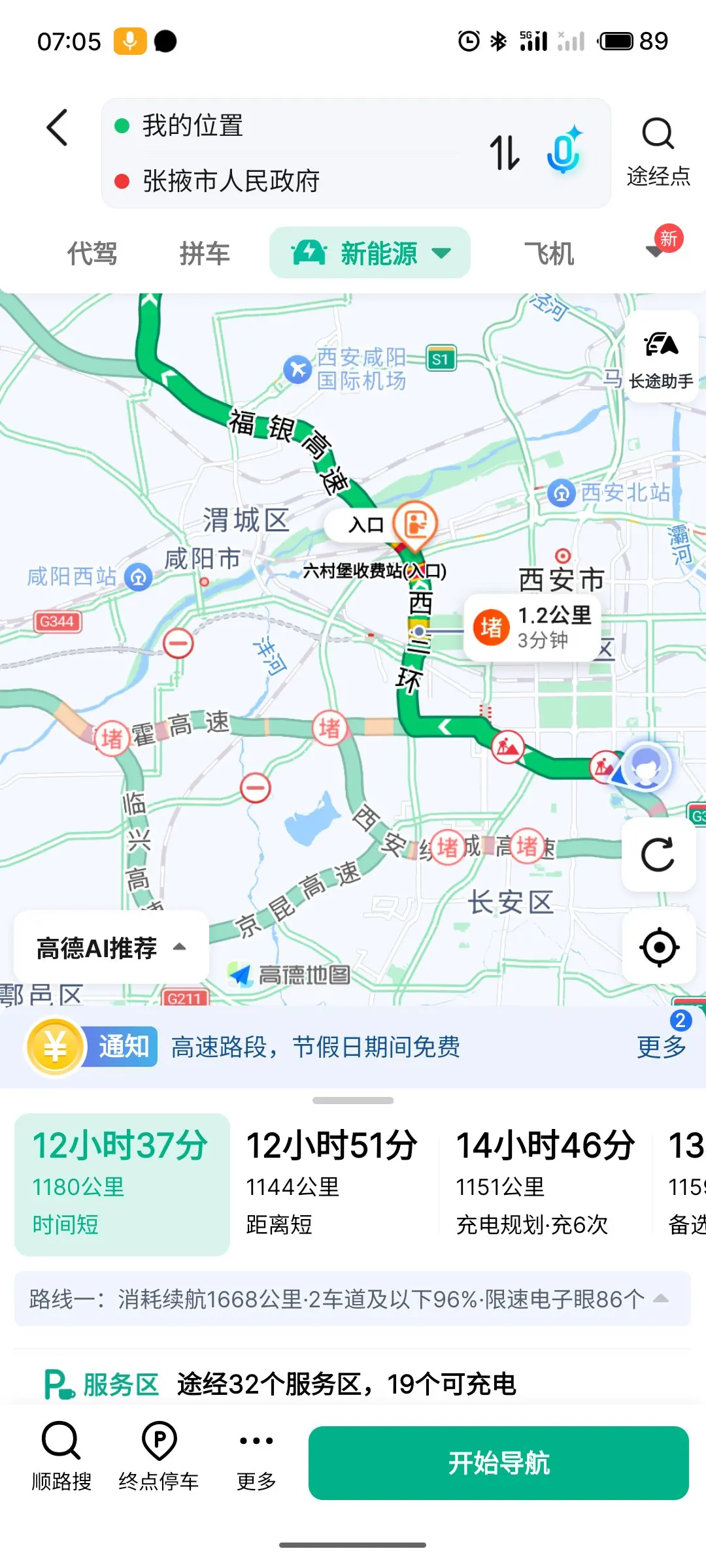The height and width of the screenshot is (1568, 706).
Task: Switch to the 飞机 tab
Action: (549, 253)
